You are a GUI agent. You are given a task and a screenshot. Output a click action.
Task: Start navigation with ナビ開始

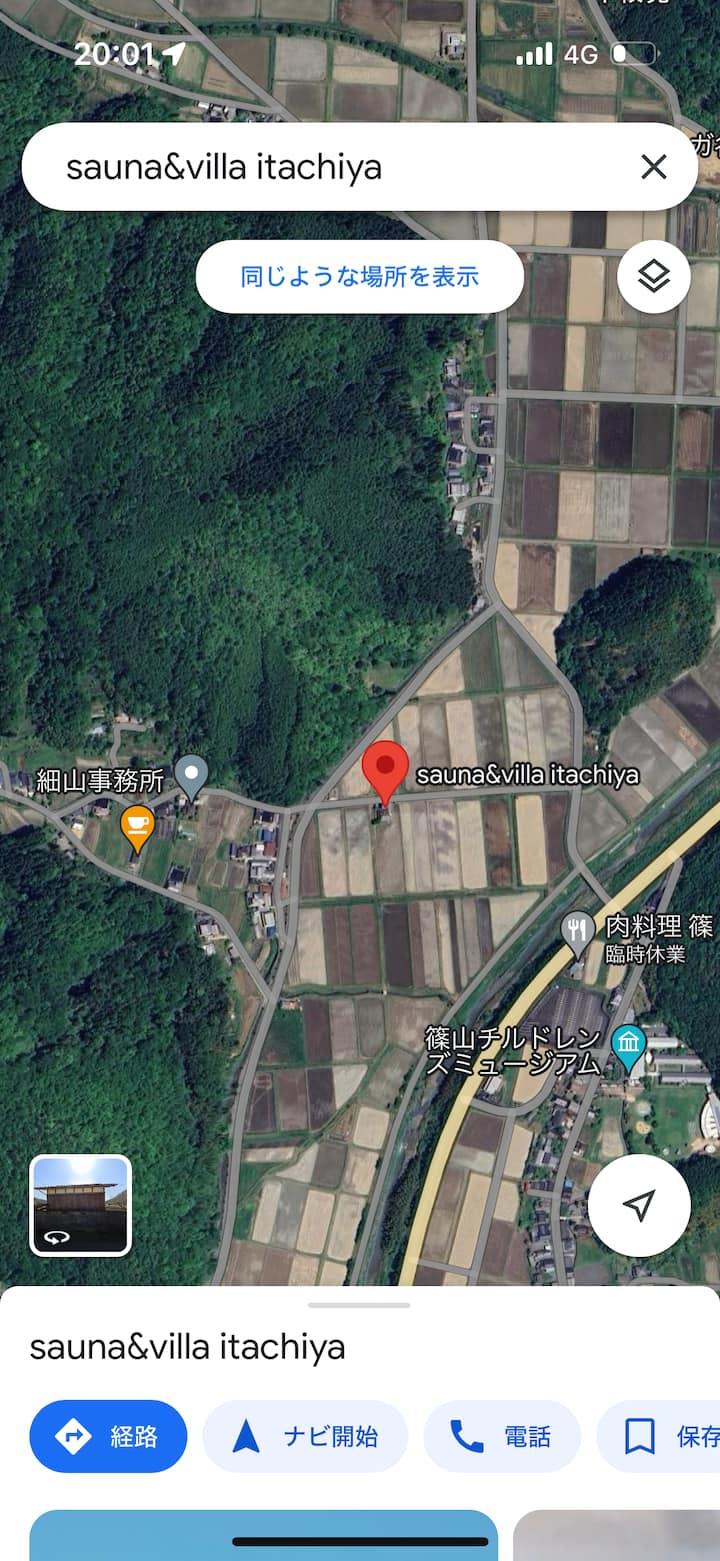pyautogui.click(x=305, y=1436)
